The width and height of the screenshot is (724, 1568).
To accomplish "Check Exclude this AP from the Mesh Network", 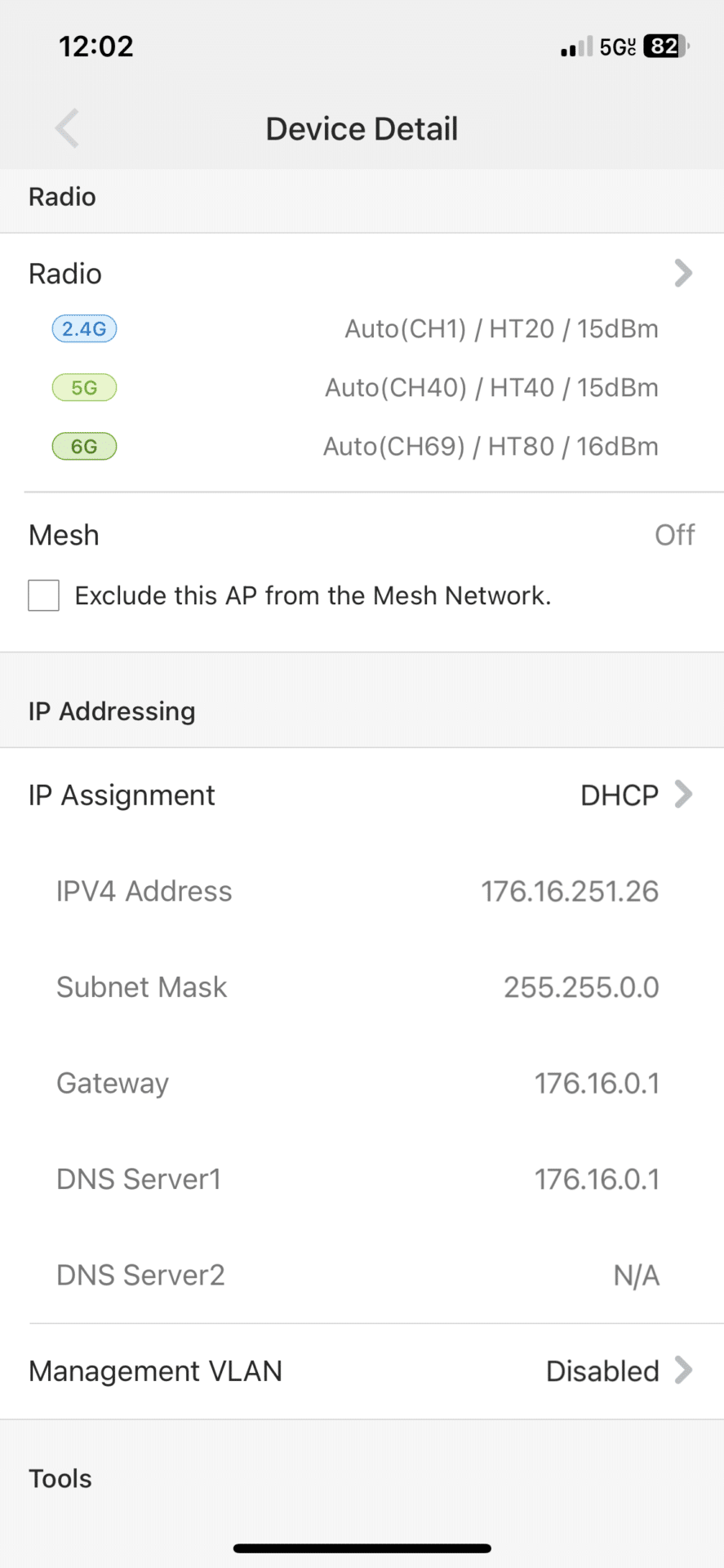I will [43, 595].
